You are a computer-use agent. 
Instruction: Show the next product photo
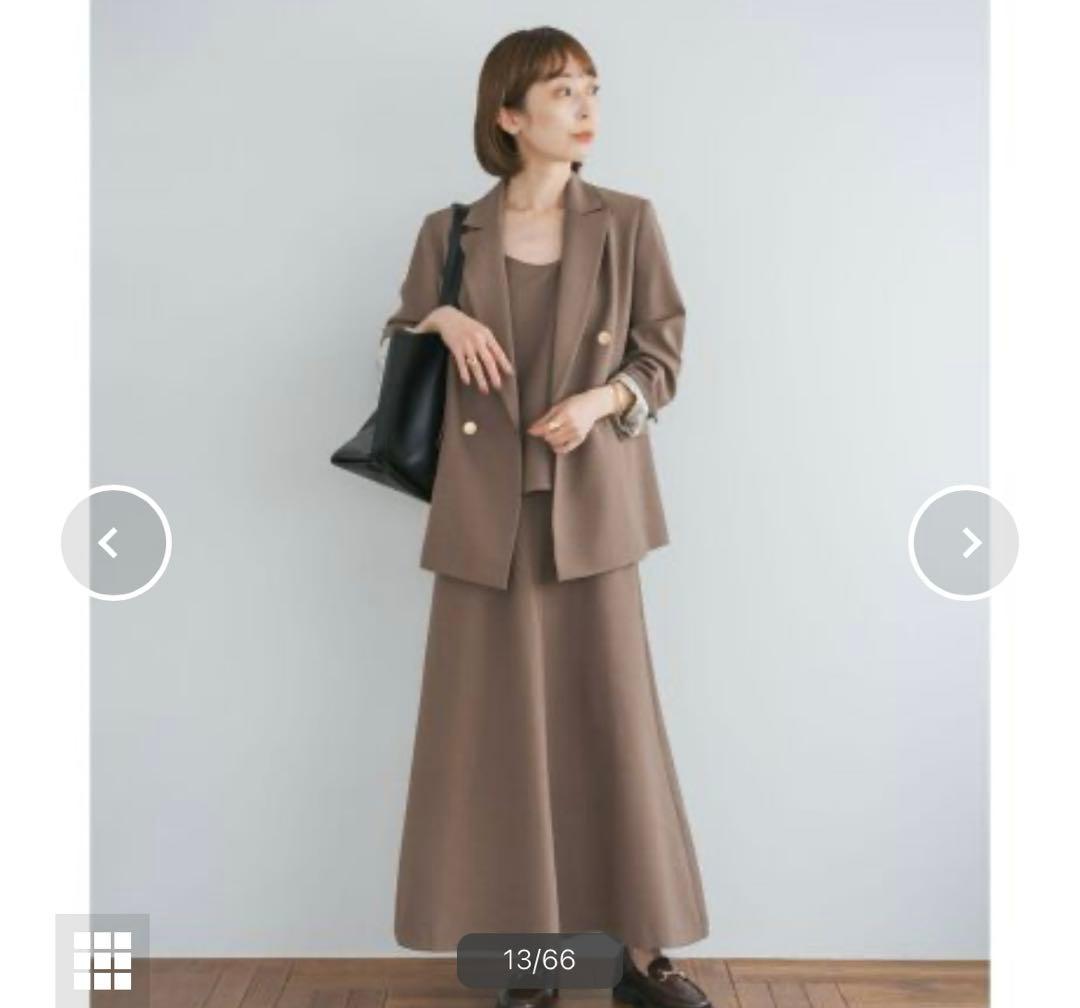(964, 543)
